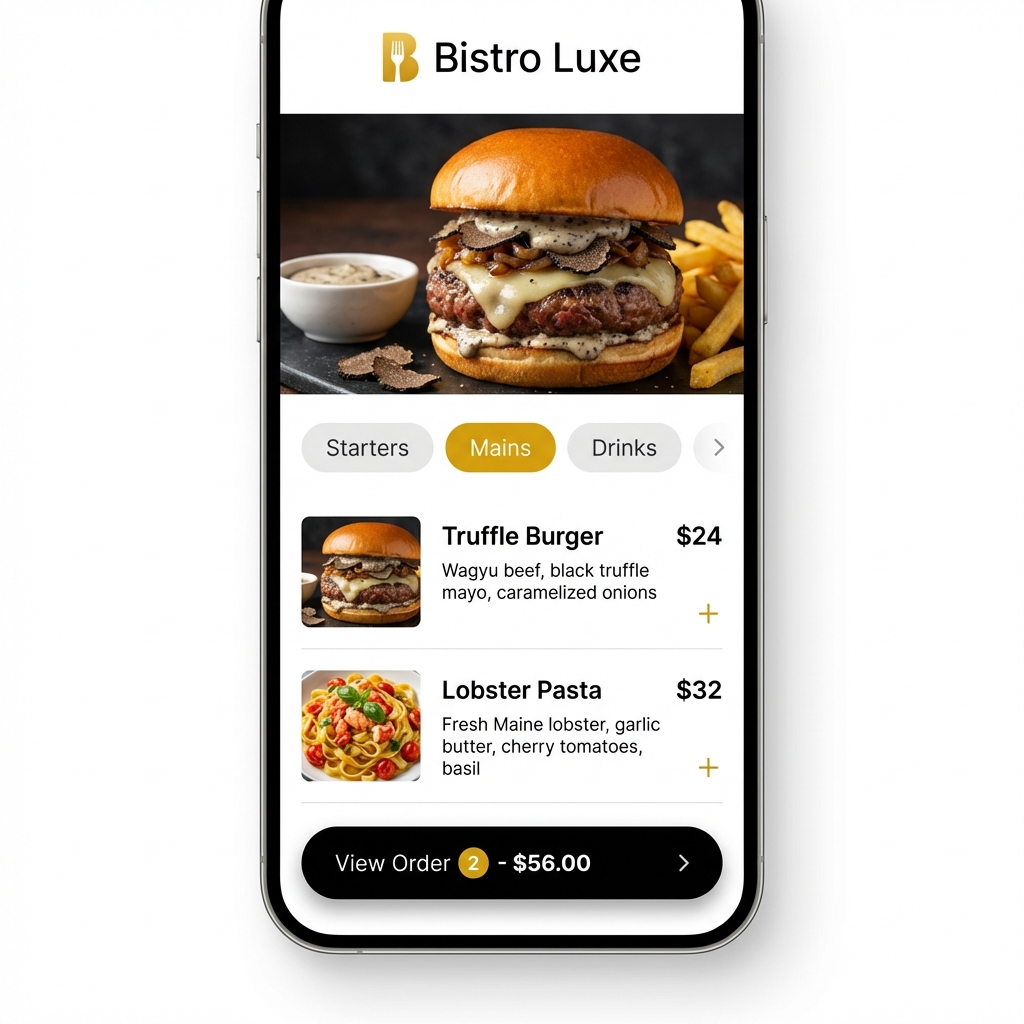Switch to the Mains category
1024x1024 pixels.
[x=500, y=448]
